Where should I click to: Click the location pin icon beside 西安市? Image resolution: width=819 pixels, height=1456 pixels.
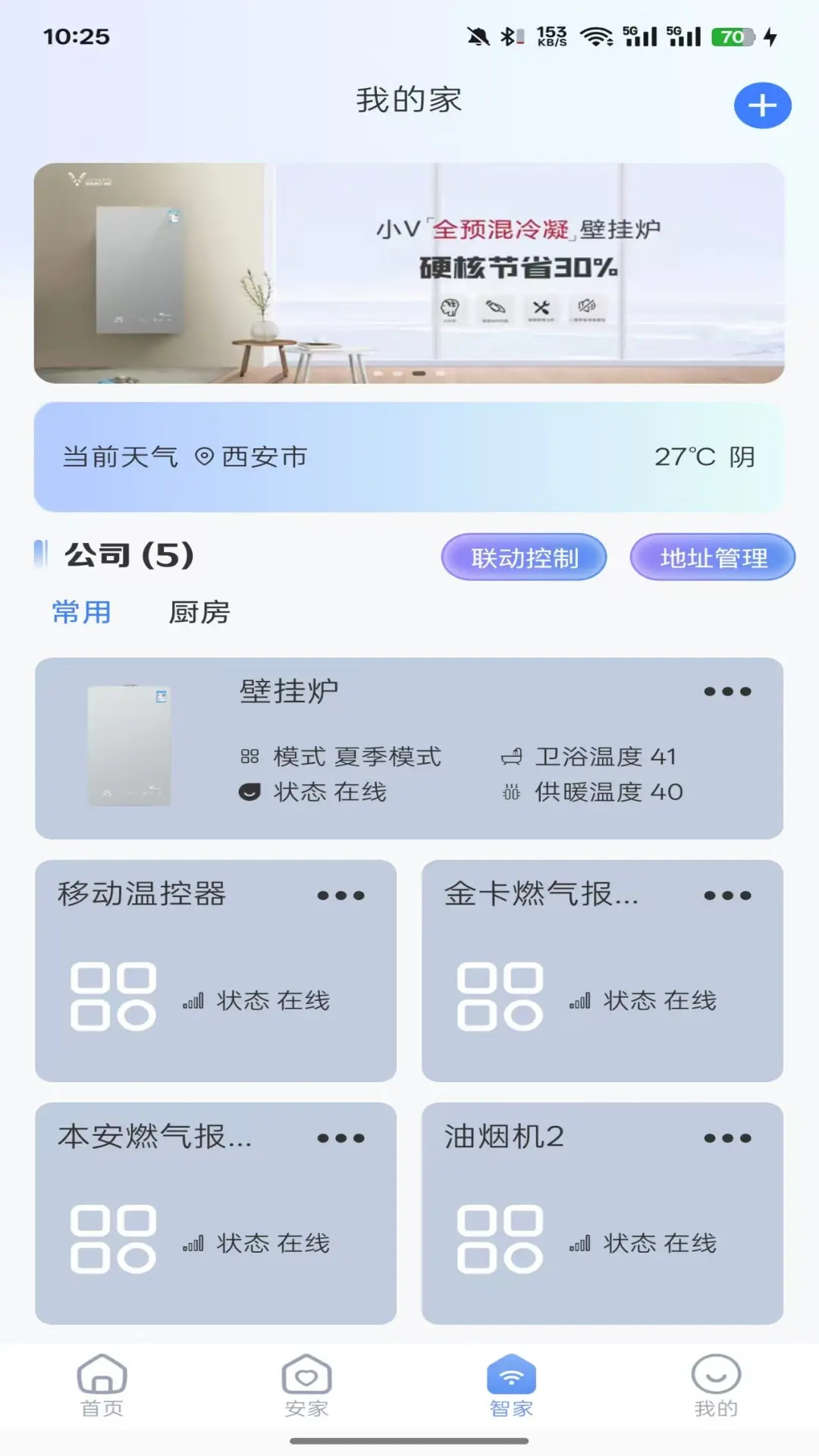click(x=202, y=457)
